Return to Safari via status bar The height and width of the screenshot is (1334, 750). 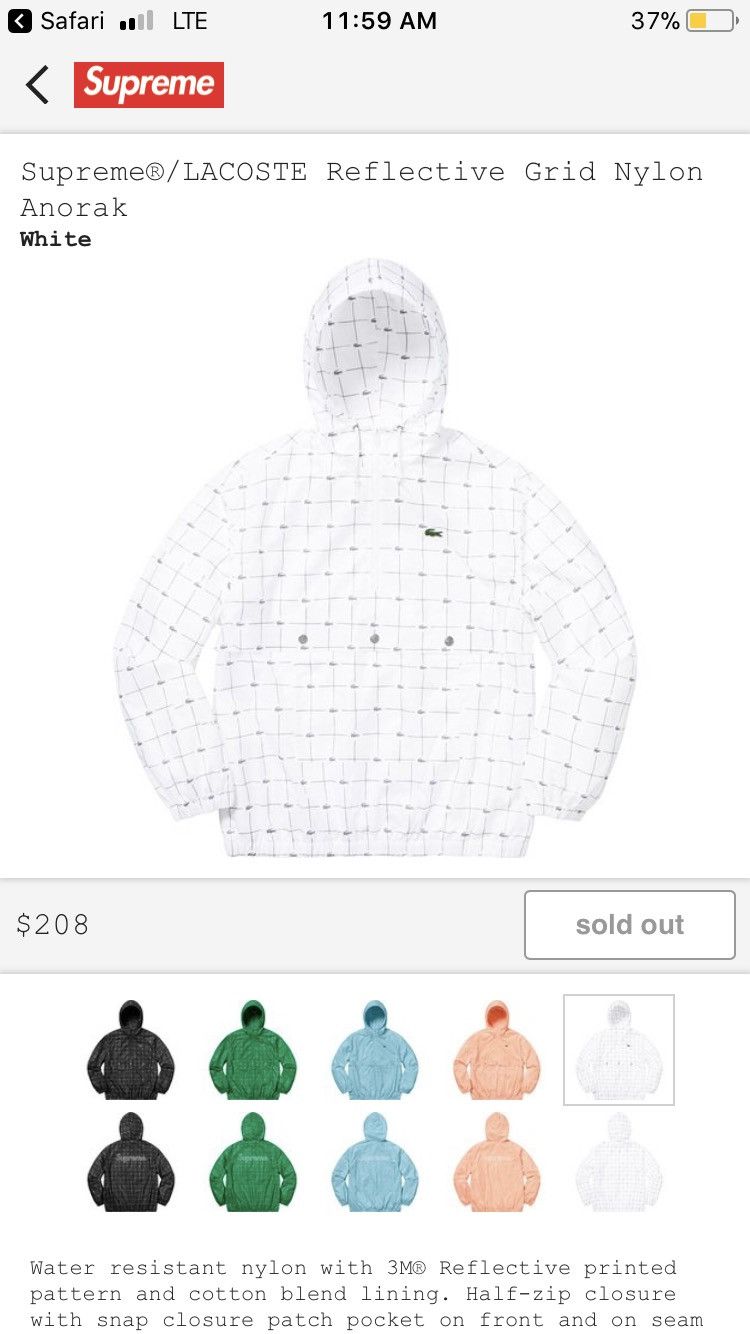58,21
